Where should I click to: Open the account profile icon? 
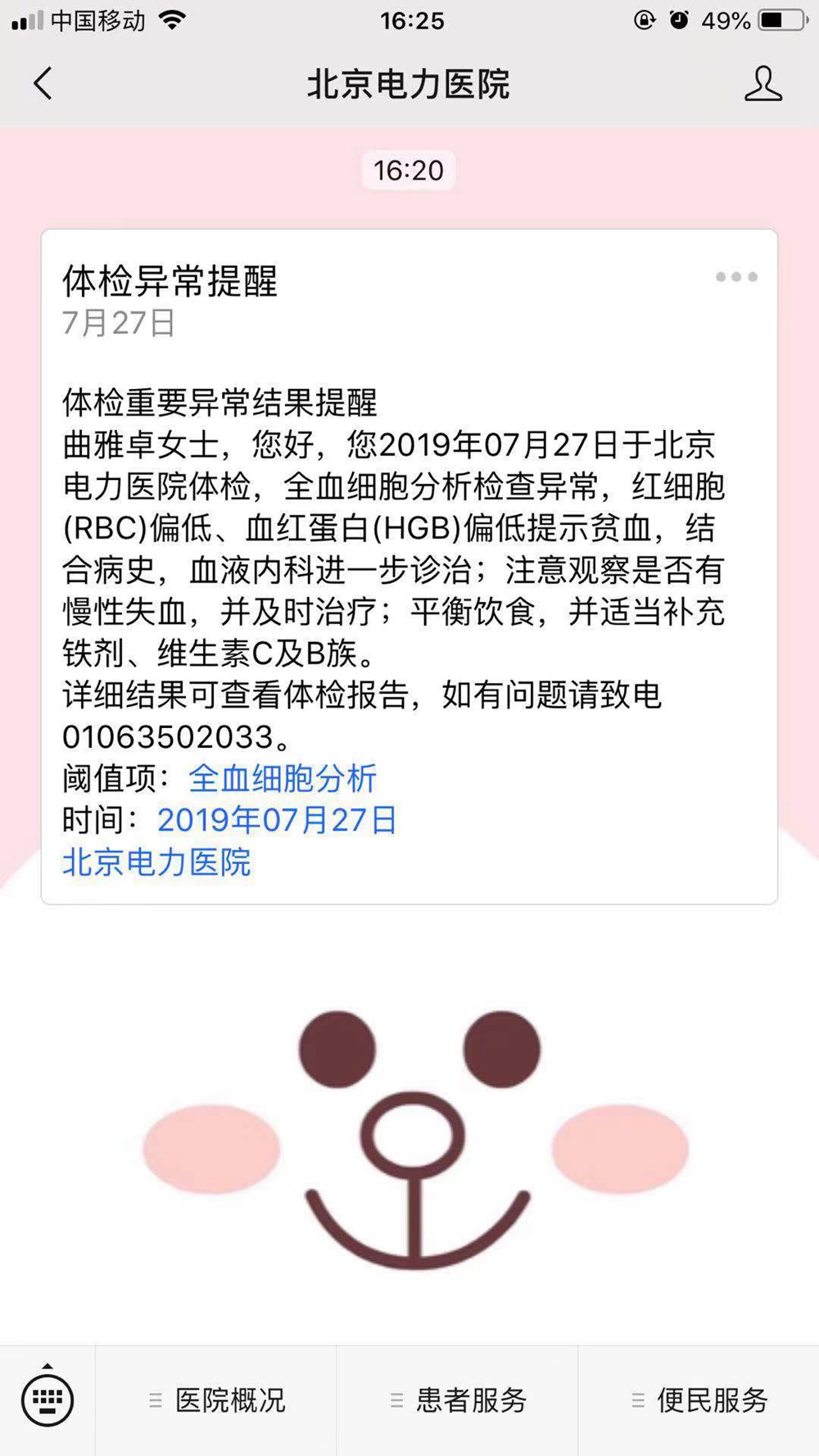point(762,84)
